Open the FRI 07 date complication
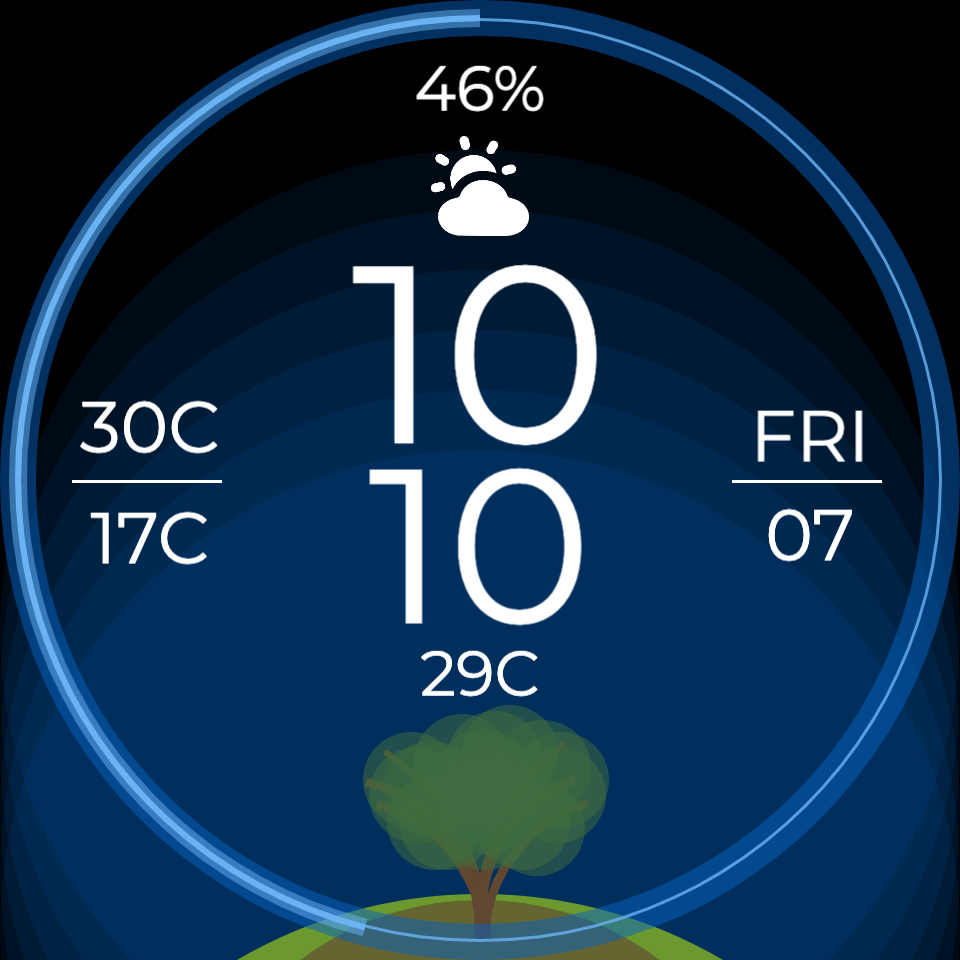 point(808,485)
